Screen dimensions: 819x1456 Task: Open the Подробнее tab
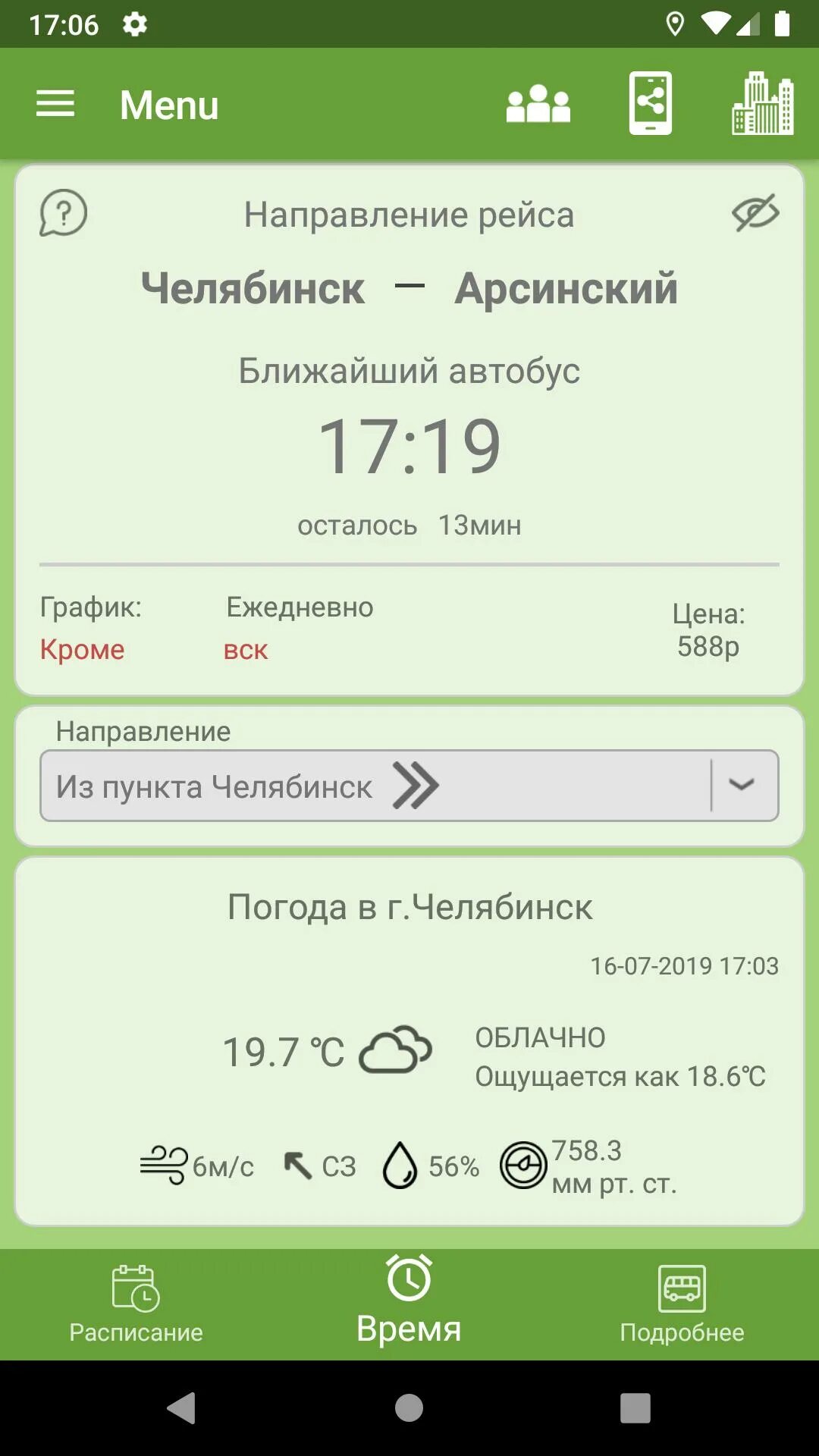pyautogui.click(x=682, y=1304)
